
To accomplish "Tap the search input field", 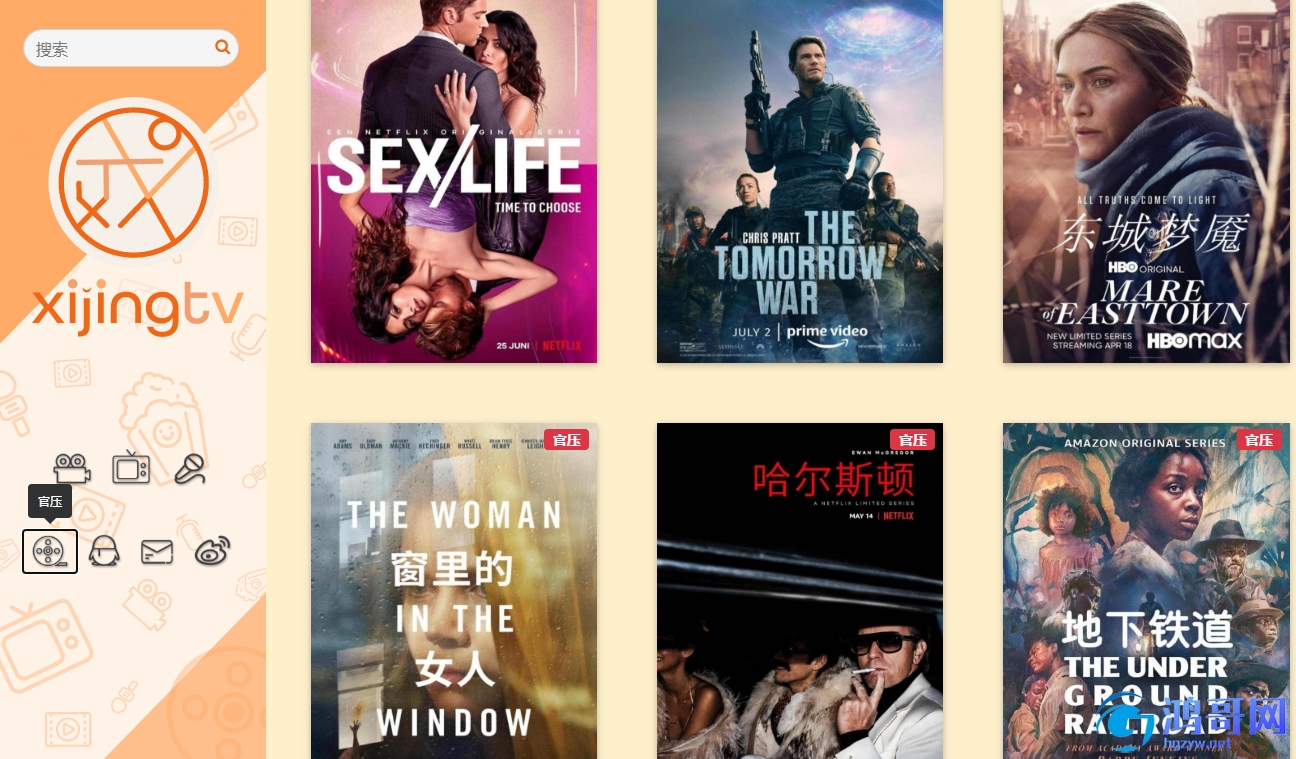I will click(120, 48).
